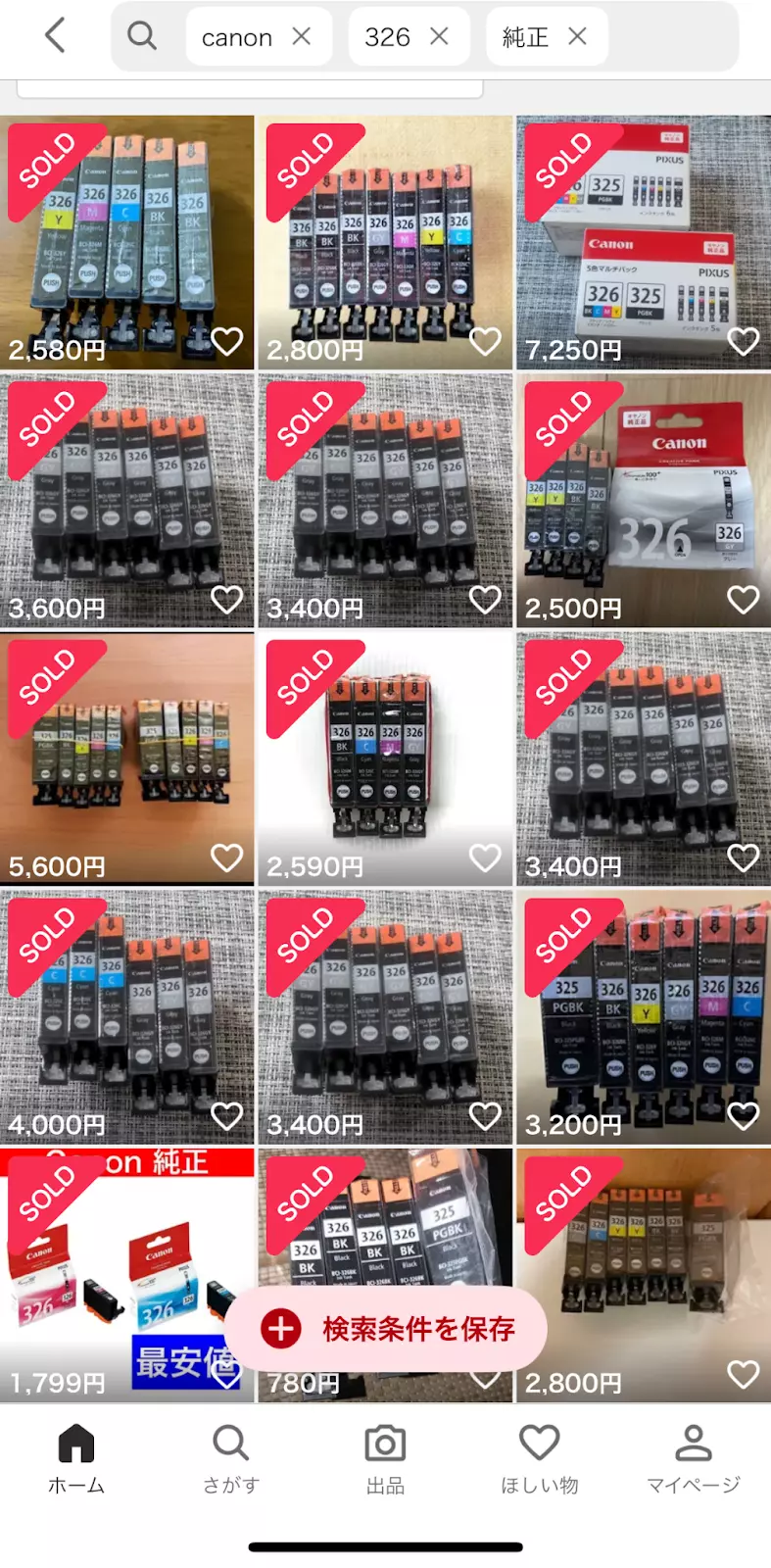Image resolution: width=771 pixels, height=1568 pixels.
Task: Open the 2,580円 ink cartridge listing
Action: [x=126, y=235]
